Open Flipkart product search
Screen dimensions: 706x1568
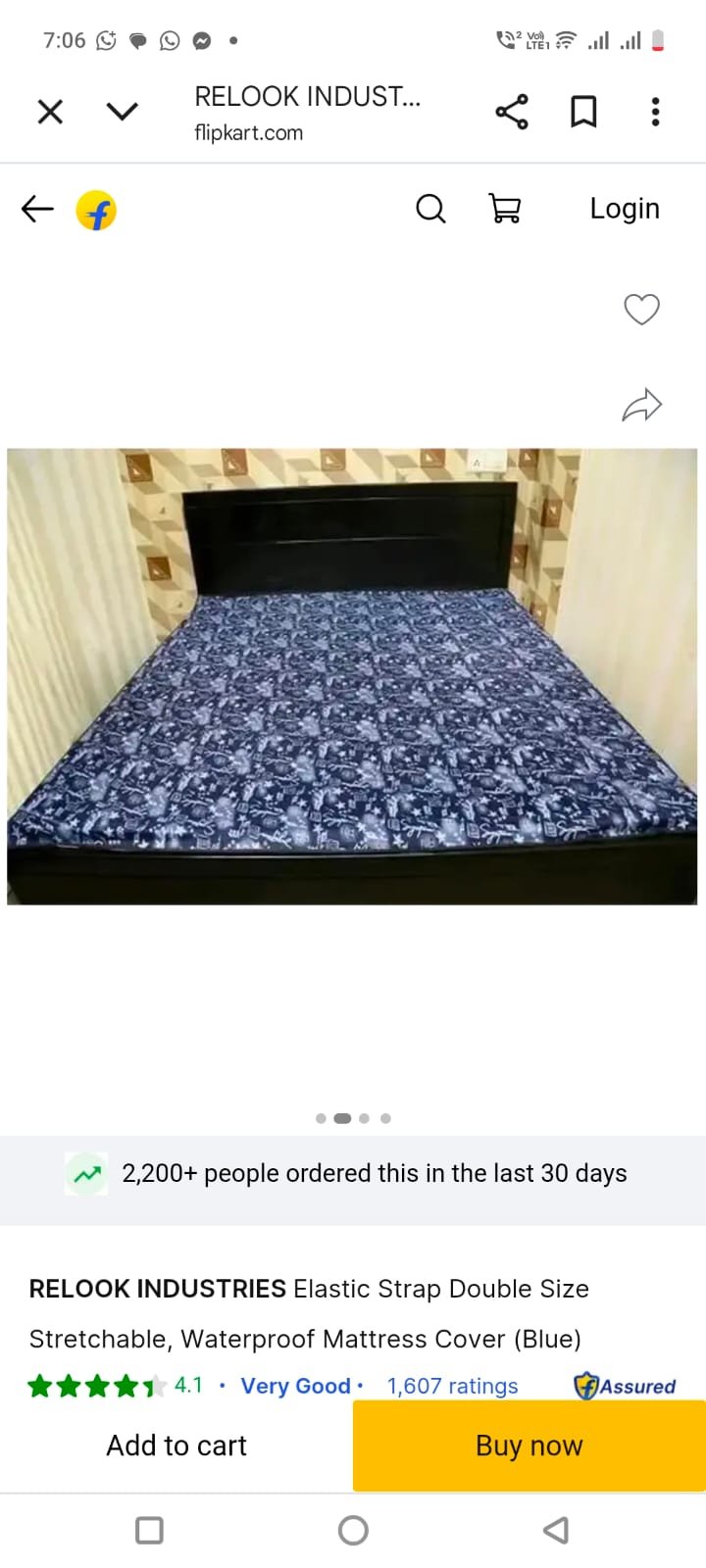(430, 209)
